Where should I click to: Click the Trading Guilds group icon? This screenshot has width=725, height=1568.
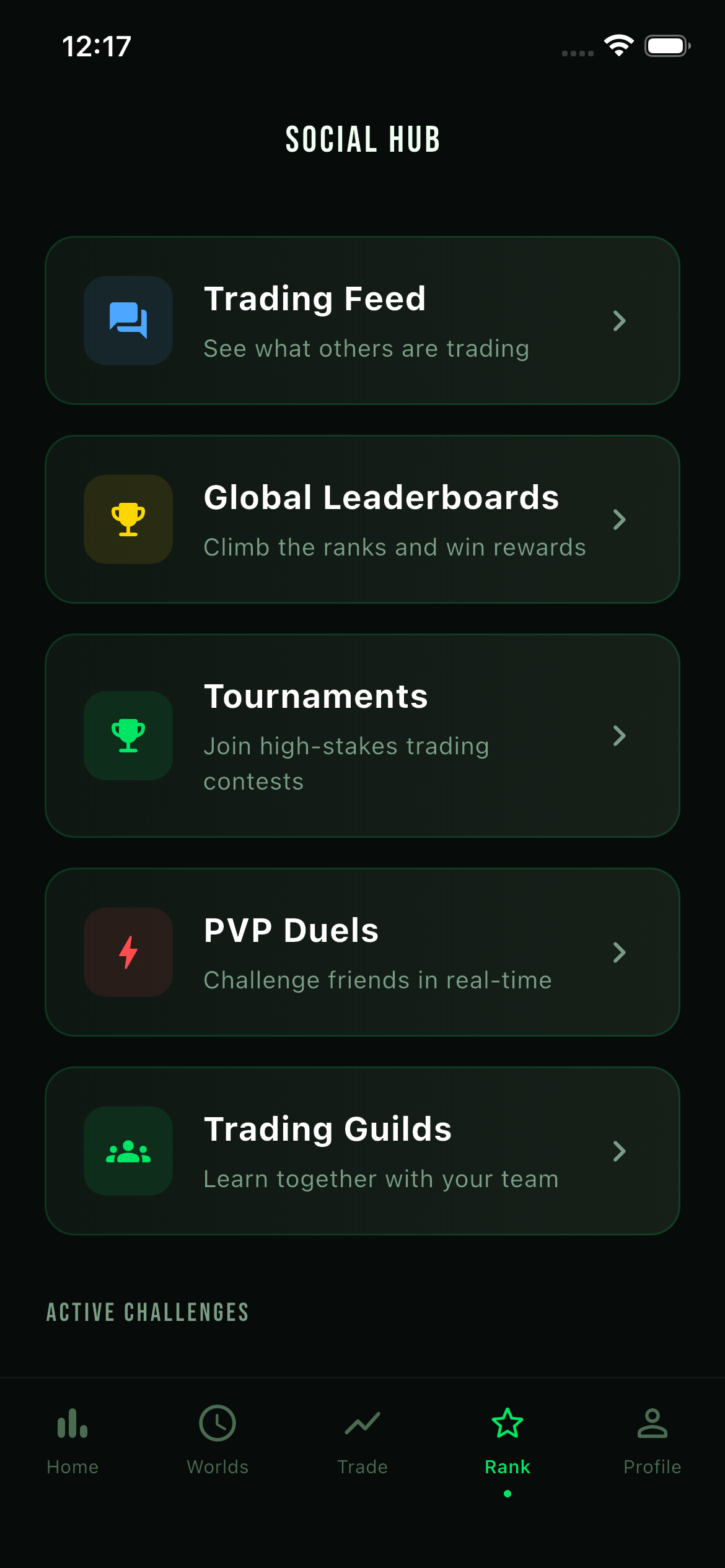[x=128, y=1151]
